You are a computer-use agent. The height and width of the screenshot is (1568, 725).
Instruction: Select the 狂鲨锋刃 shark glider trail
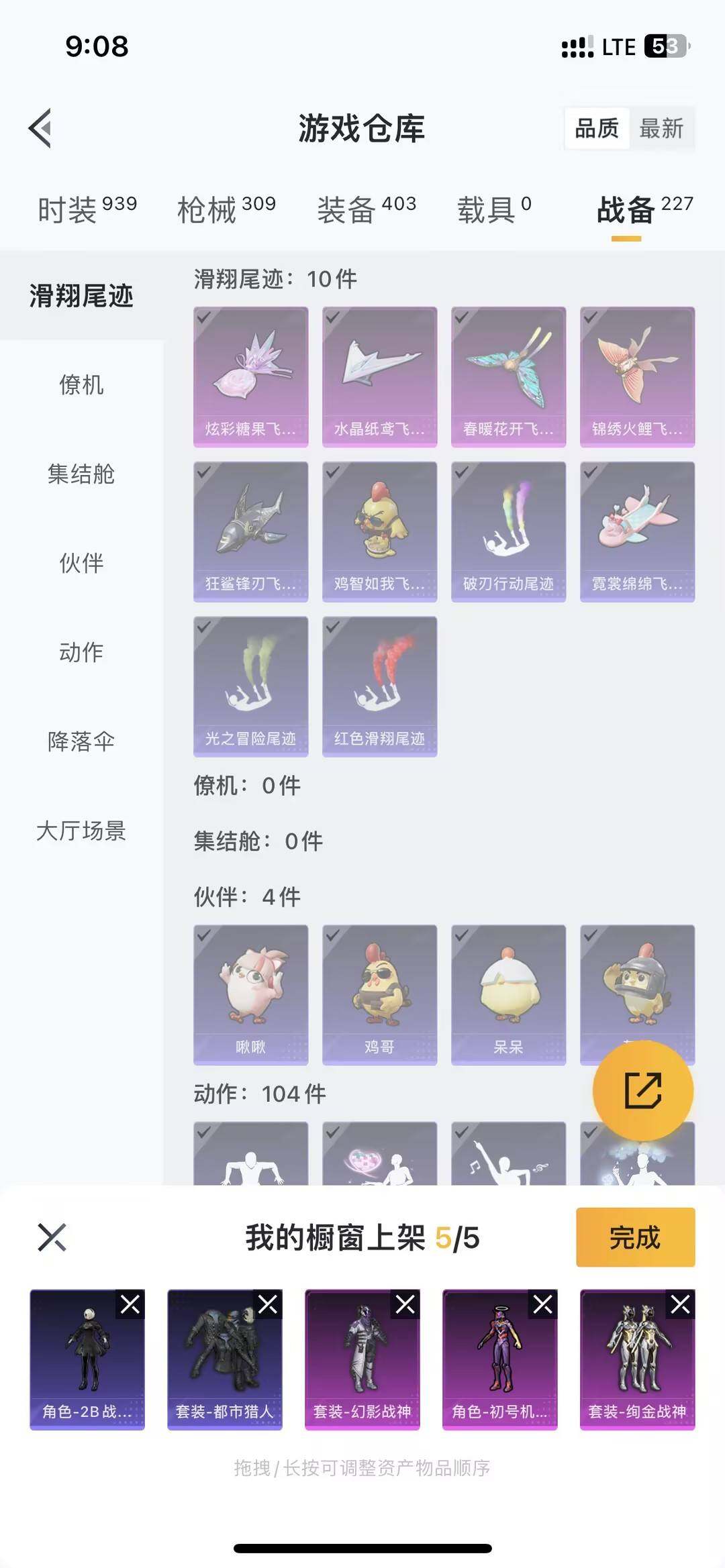coord(250,530)
